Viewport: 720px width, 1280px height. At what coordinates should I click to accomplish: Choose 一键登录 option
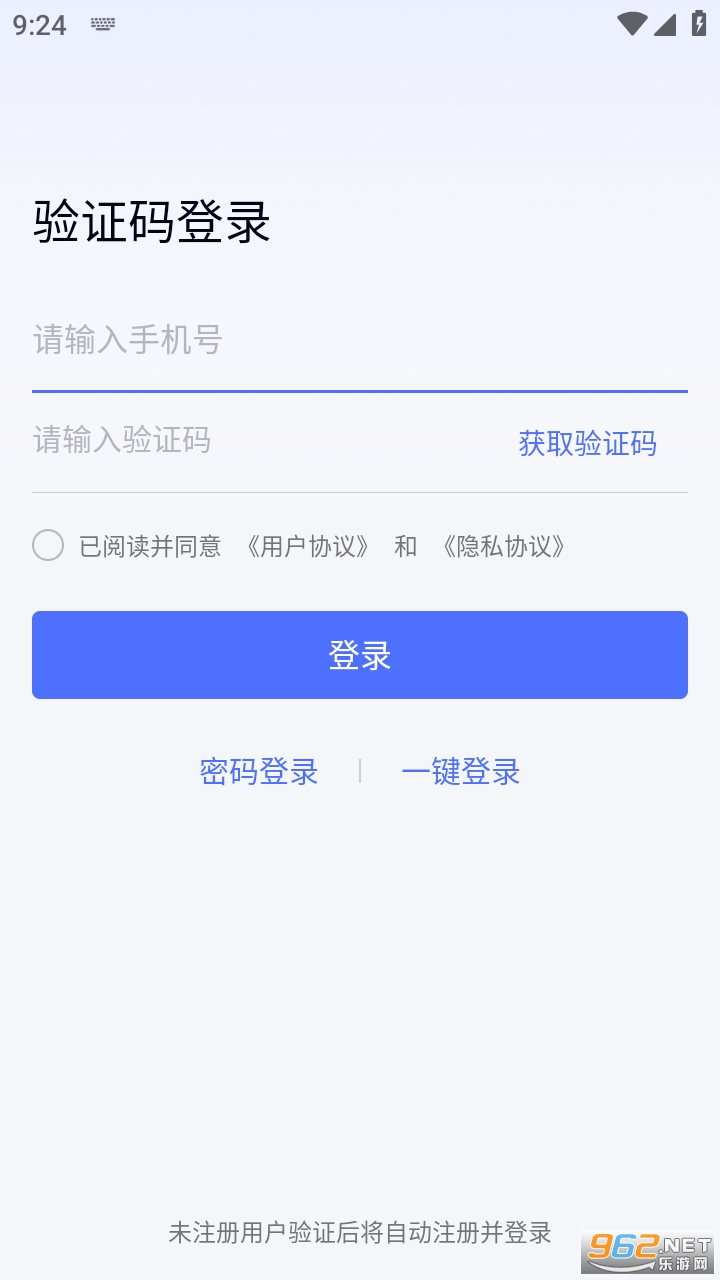[x=461, y=772]
